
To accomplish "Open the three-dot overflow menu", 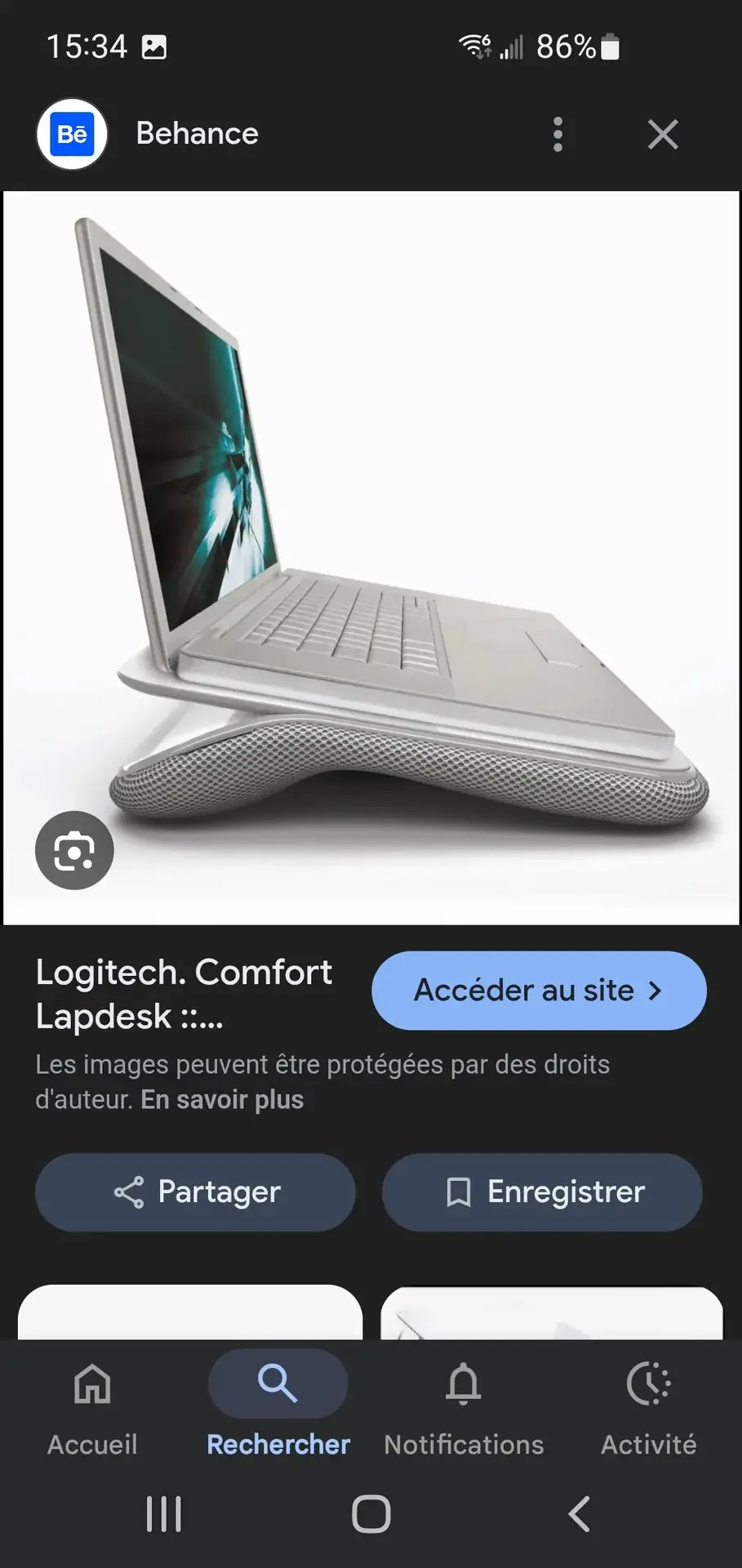I will pyautogui.click(x=558, y=134).
